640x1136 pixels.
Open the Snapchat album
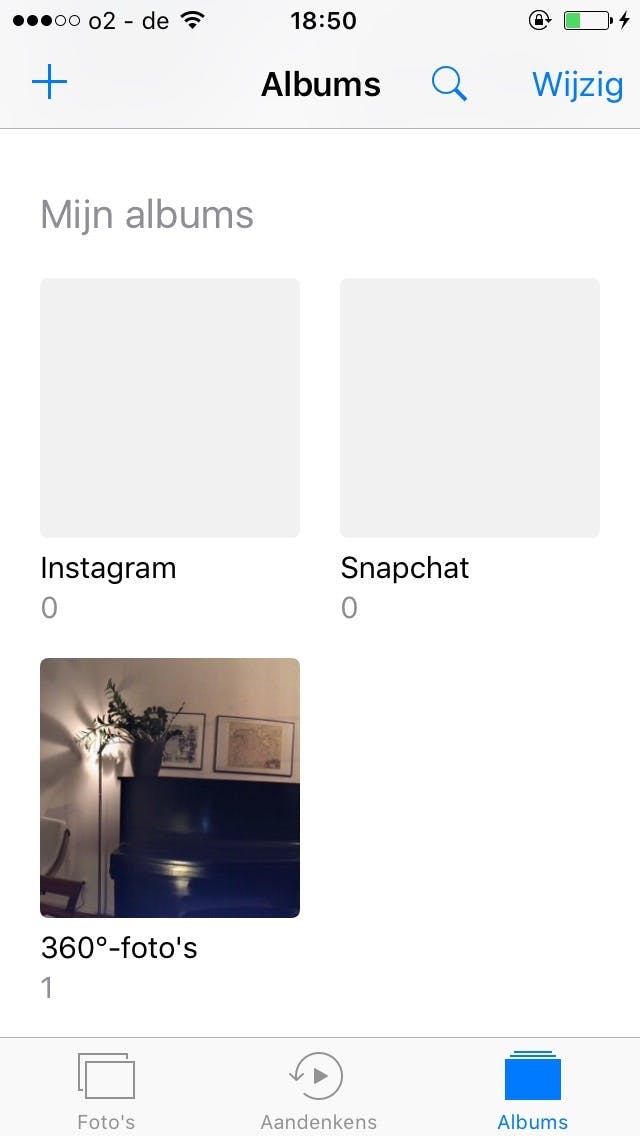[470, 408]
